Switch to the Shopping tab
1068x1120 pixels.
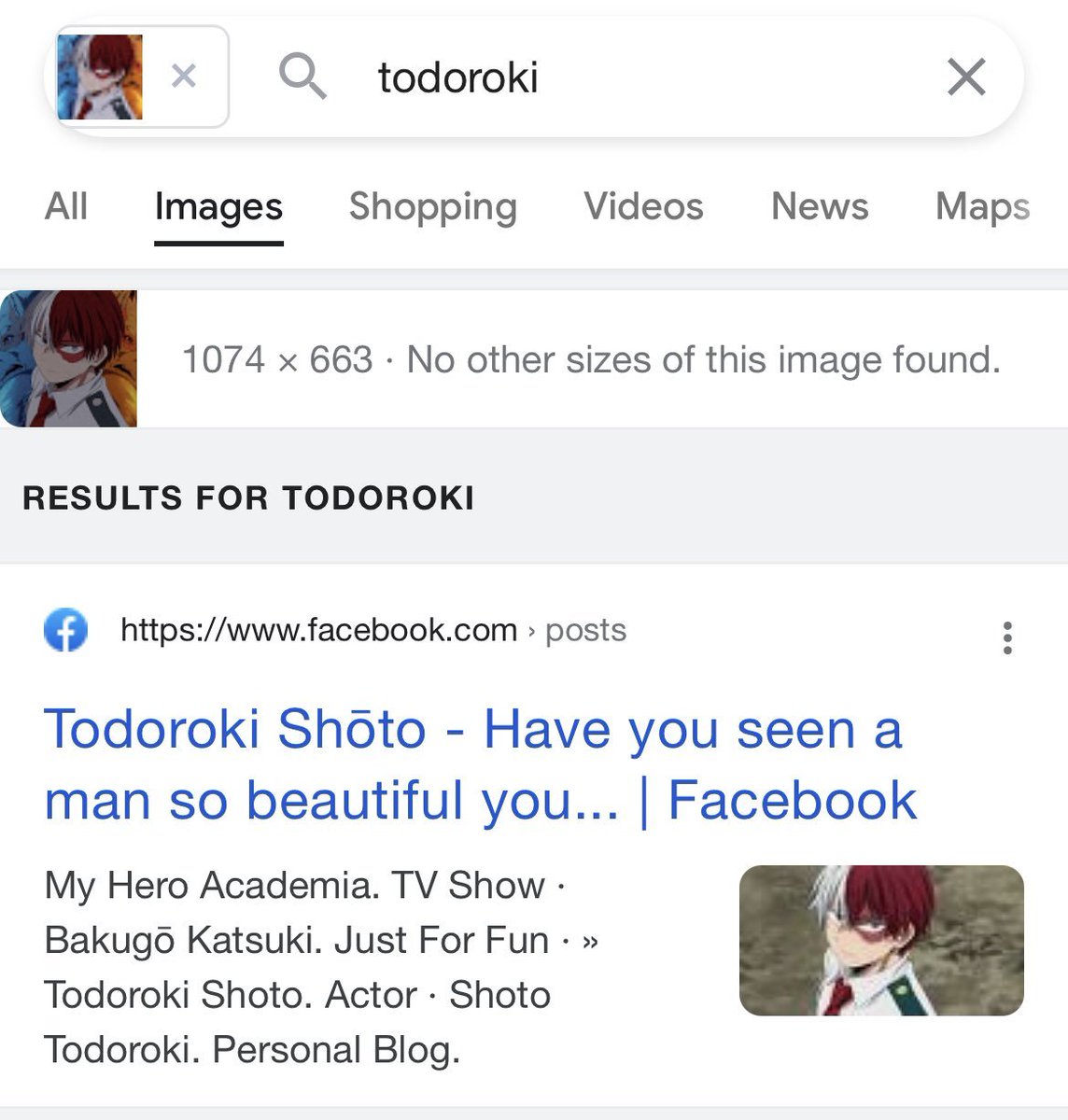pyautogui.click(x=432, y=206)
